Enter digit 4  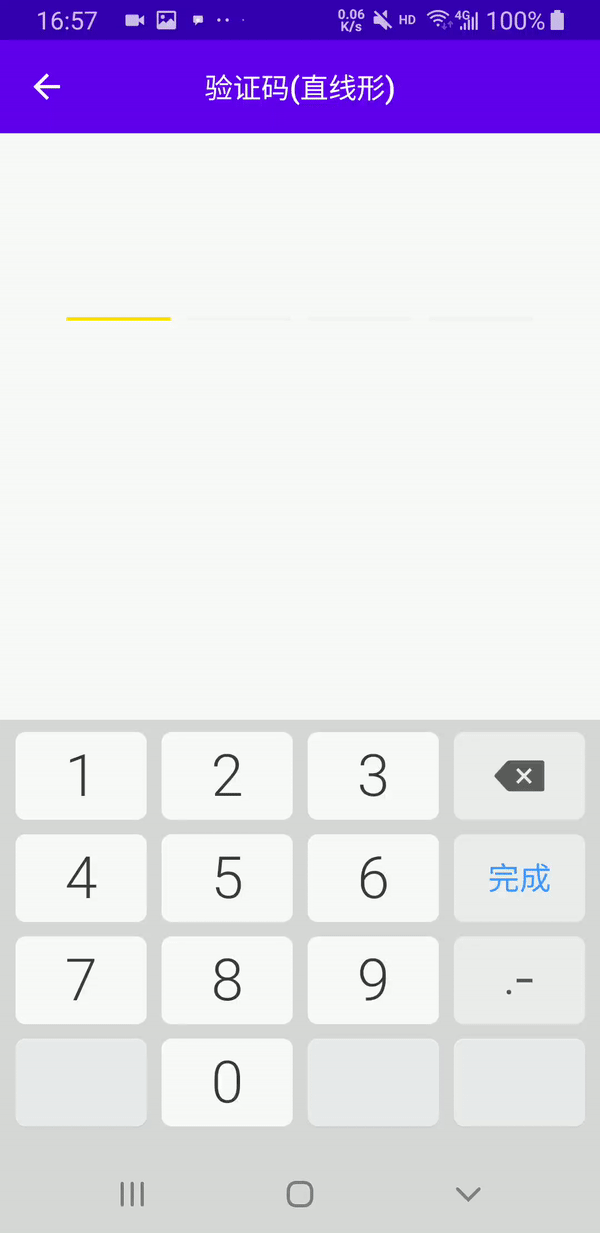[x=81, y=878]
